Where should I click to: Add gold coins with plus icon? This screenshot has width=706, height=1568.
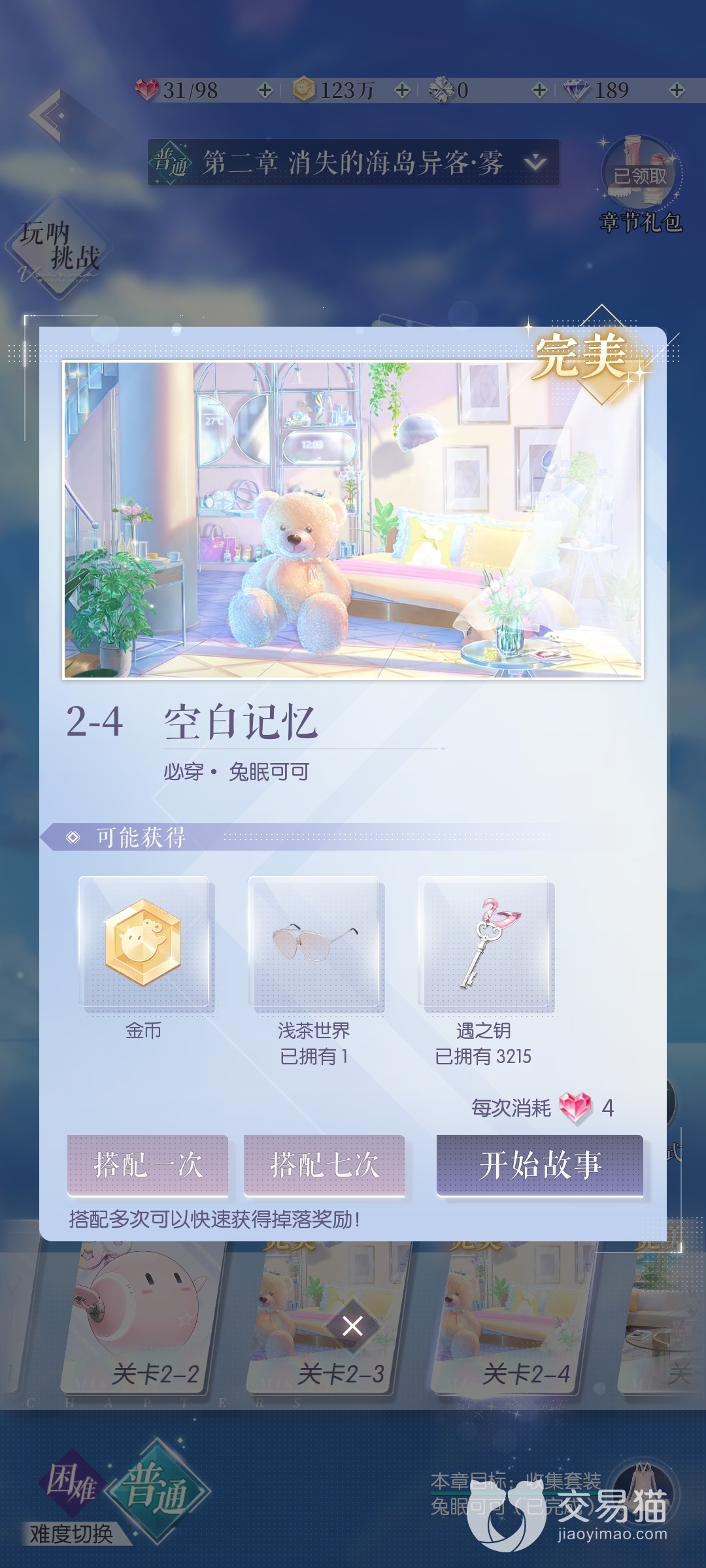coord(403,90)
